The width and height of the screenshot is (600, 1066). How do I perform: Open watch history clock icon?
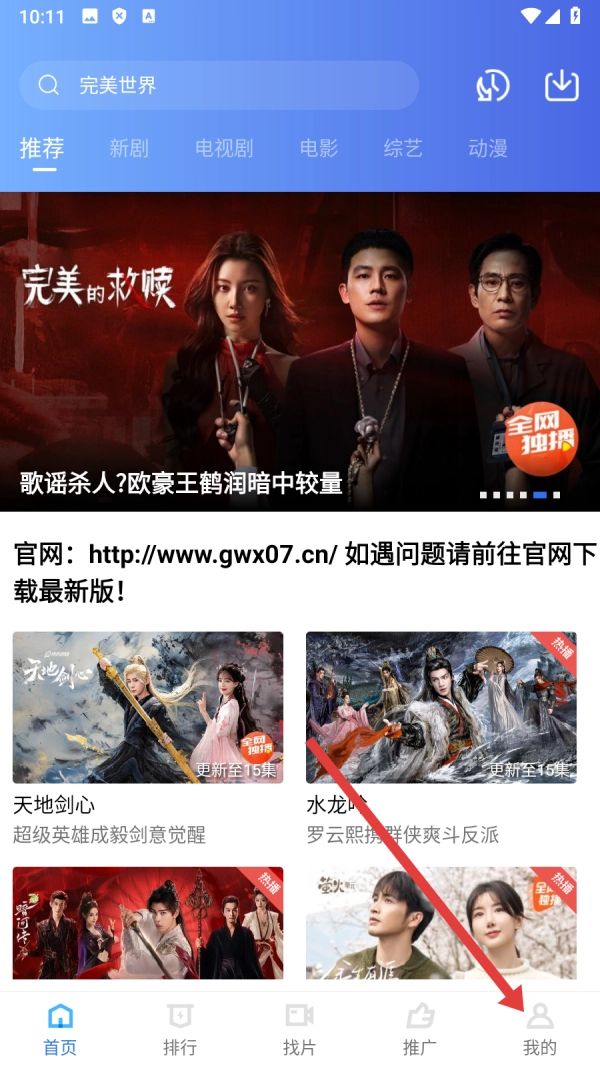coord(492,86)
